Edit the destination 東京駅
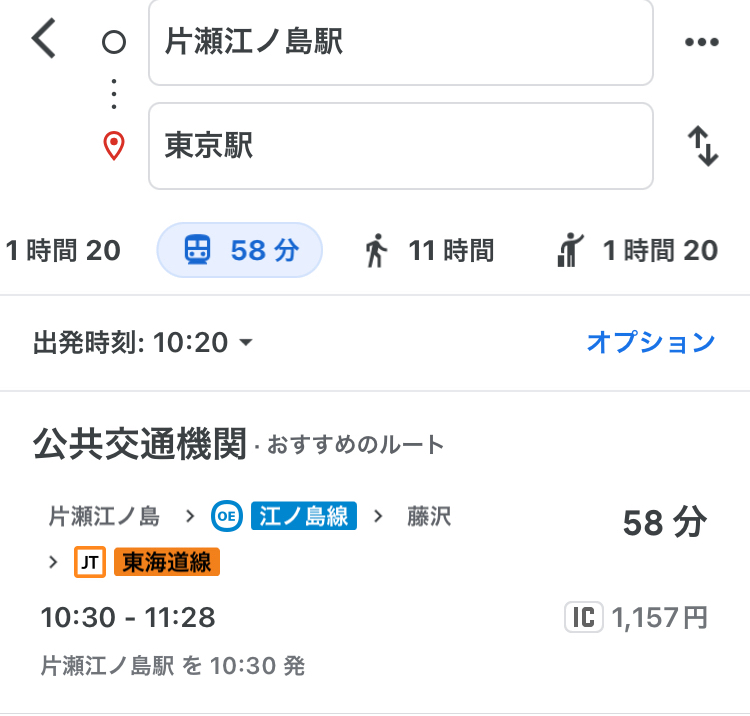The height and width of the screenshot is (716, 750). coord(400,146)
